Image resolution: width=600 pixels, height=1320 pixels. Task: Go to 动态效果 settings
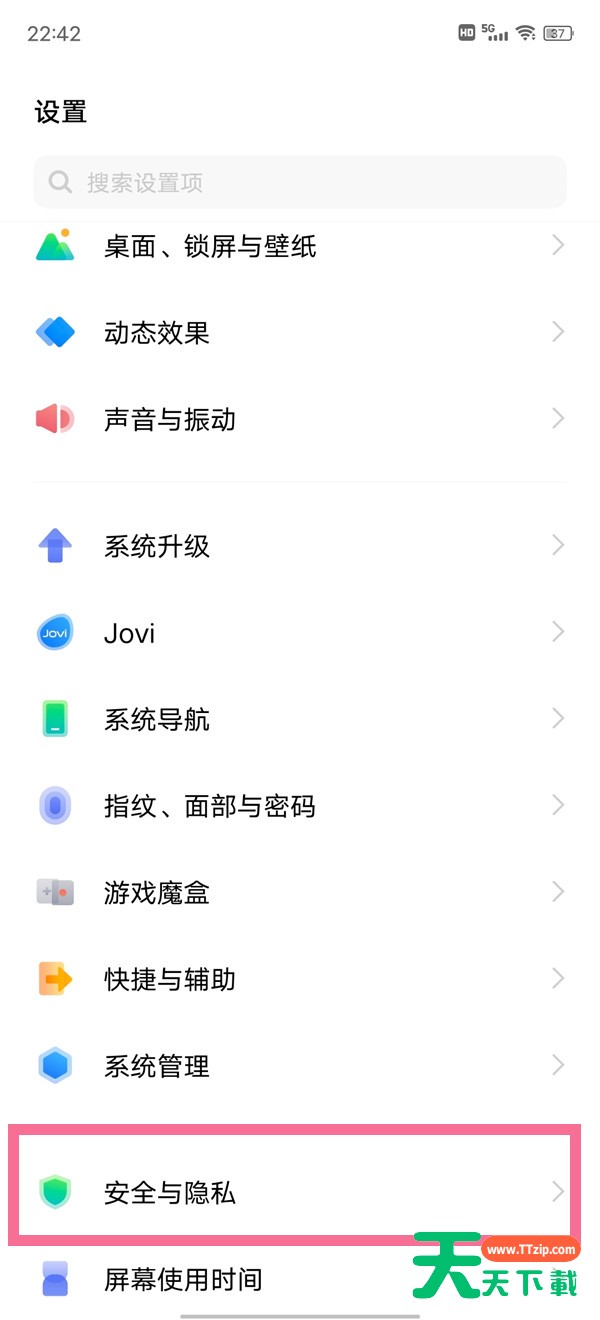coord(300,332)
